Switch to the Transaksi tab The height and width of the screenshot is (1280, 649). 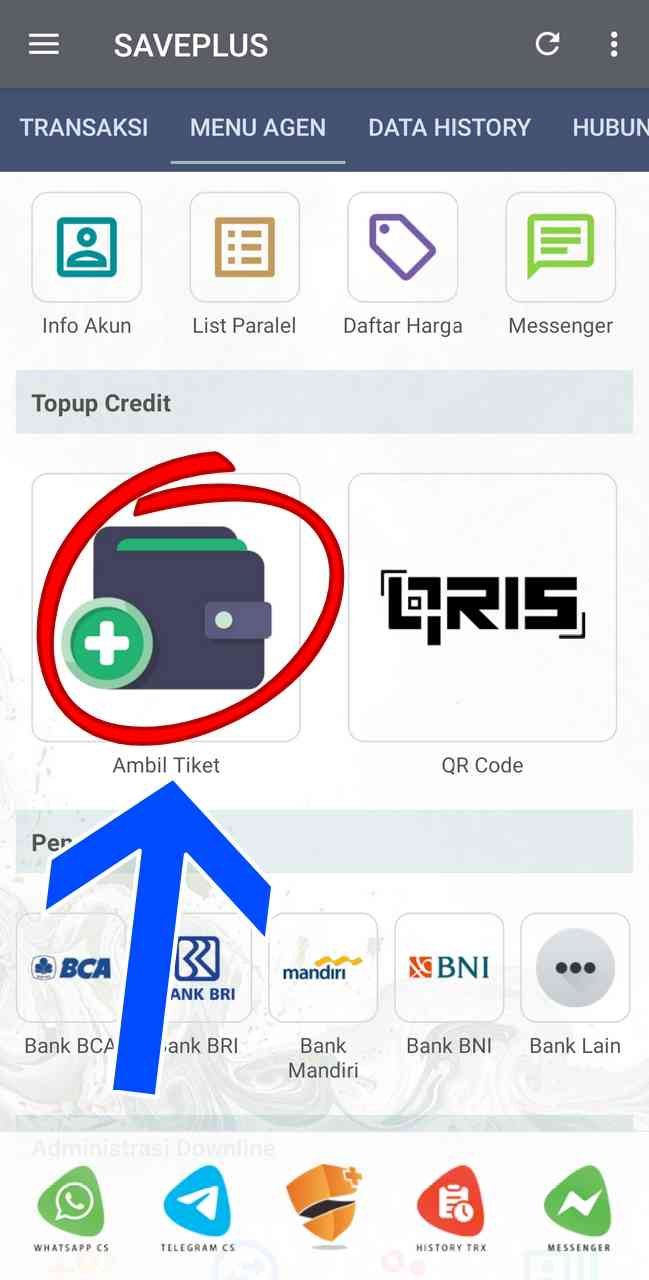[x=84, y=128]
